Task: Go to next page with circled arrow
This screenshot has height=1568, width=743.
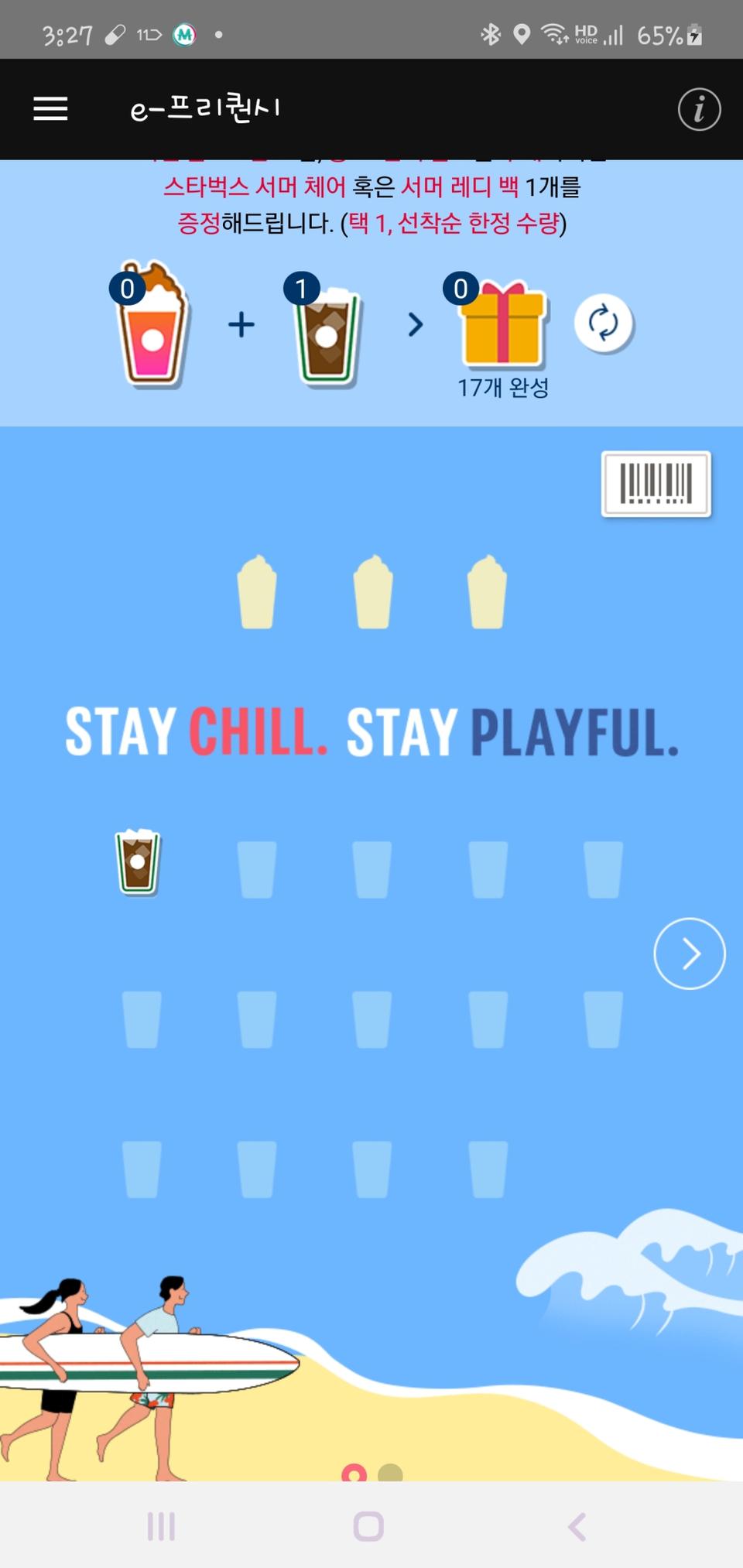Action: pyautogui.click(x=689, y=953)
